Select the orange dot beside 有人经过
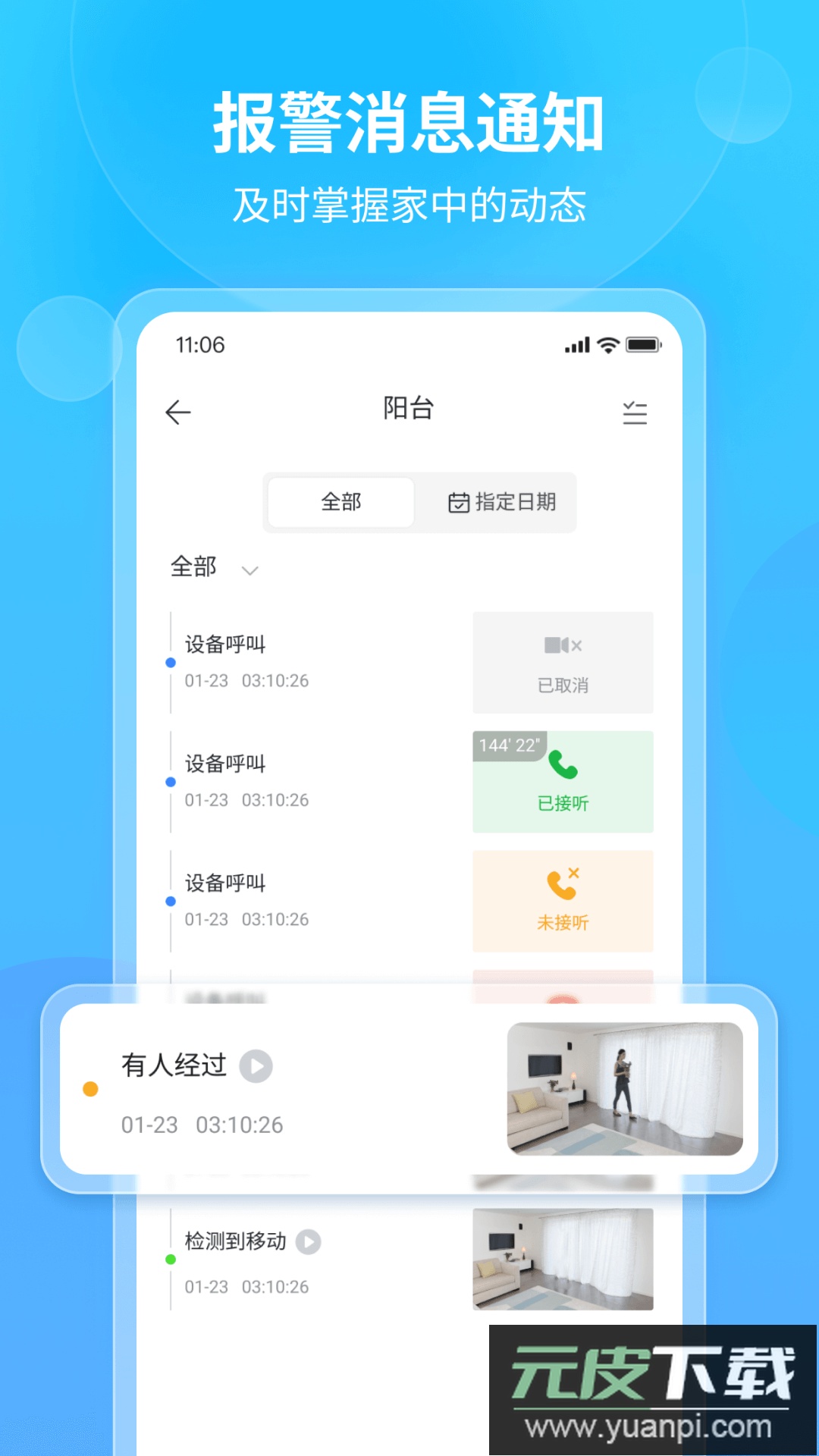 click(92, 1087)
